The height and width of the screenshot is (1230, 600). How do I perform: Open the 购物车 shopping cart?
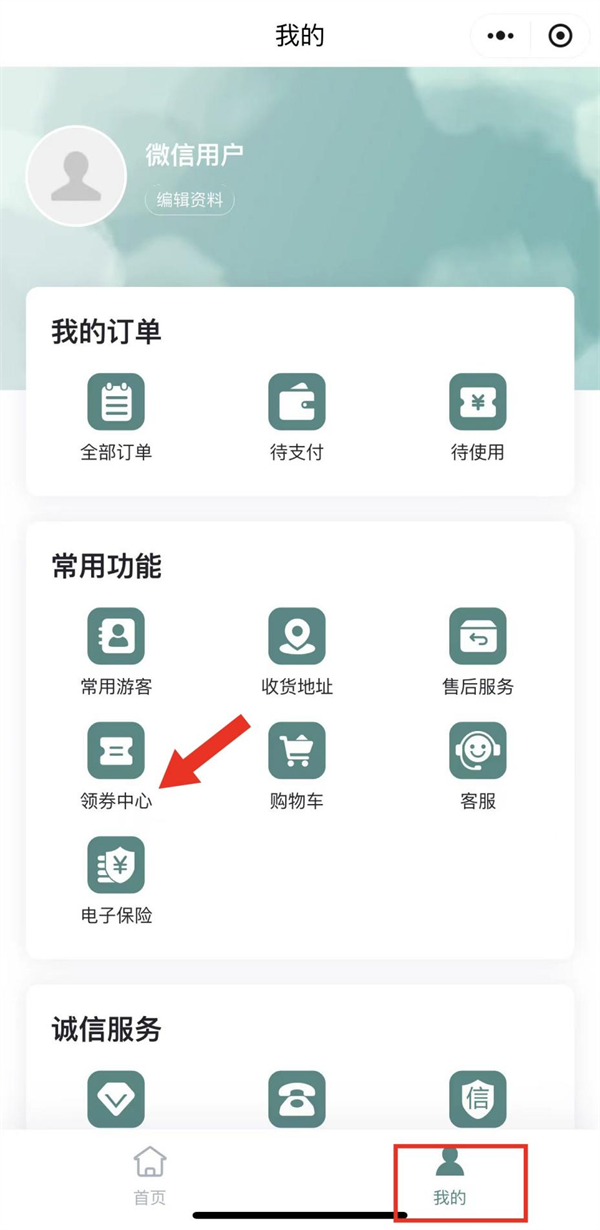[x=297, y=765]
